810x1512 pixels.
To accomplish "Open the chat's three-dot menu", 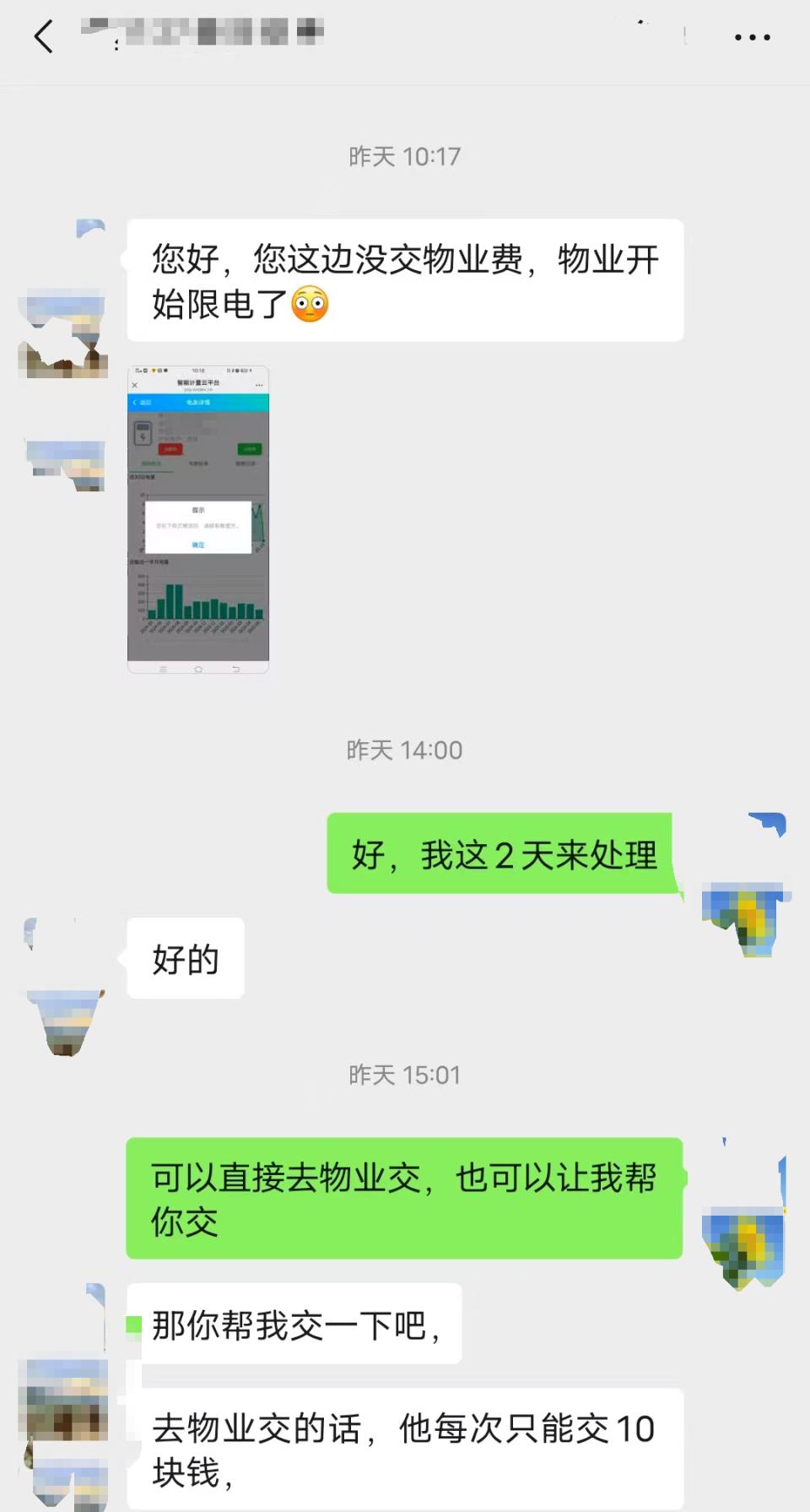I will (x=752, y=37).
